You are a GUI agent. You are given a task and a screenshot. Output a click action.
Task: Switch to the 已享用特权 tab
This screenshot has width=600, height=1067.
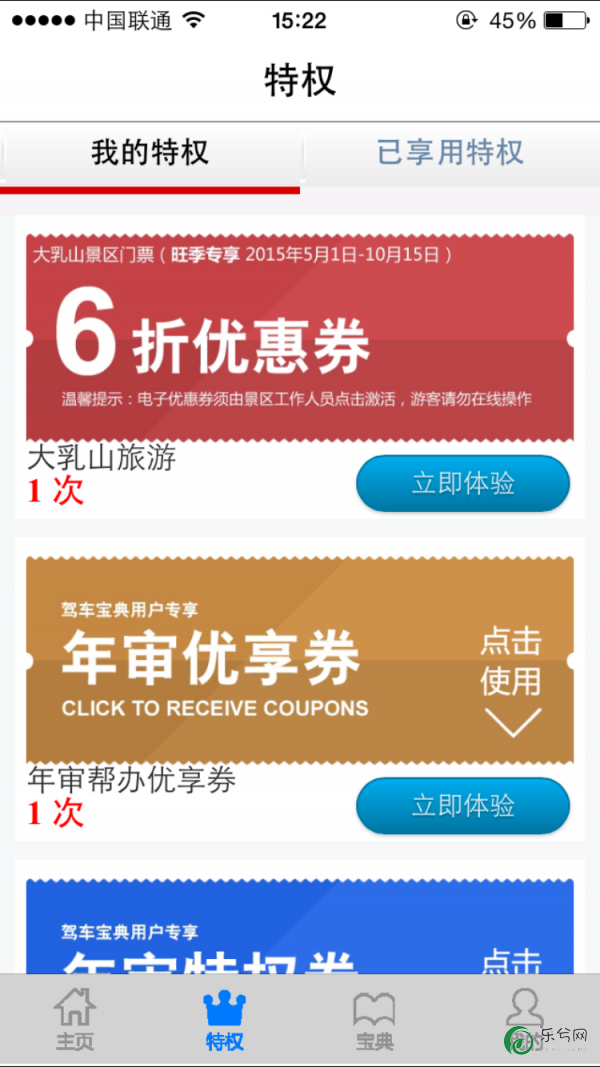(450, 153)
